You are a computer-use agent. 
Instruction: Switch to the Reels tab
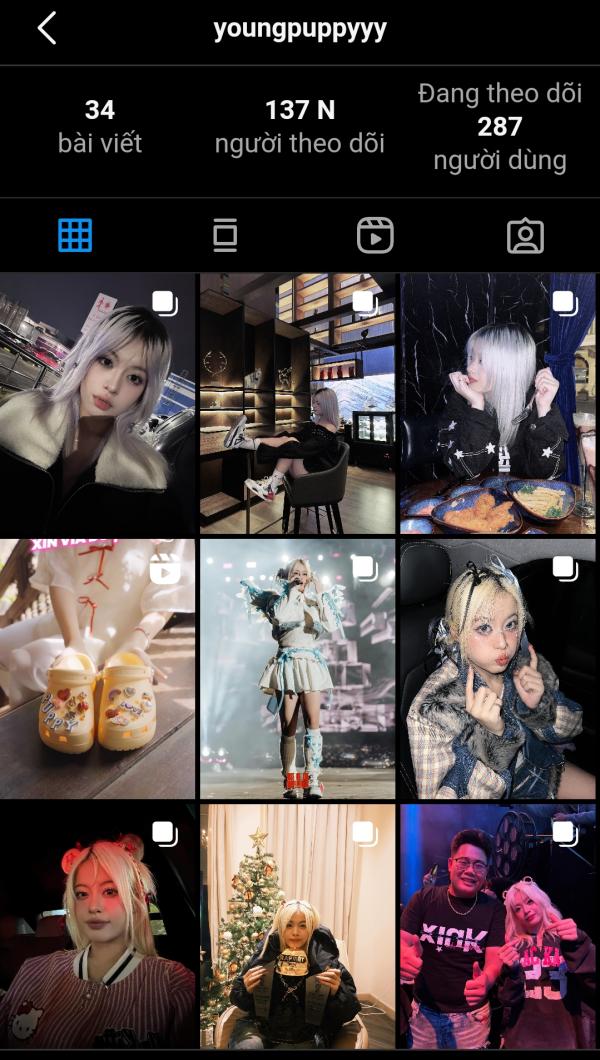pyautogui.click(x=375, y=236)
